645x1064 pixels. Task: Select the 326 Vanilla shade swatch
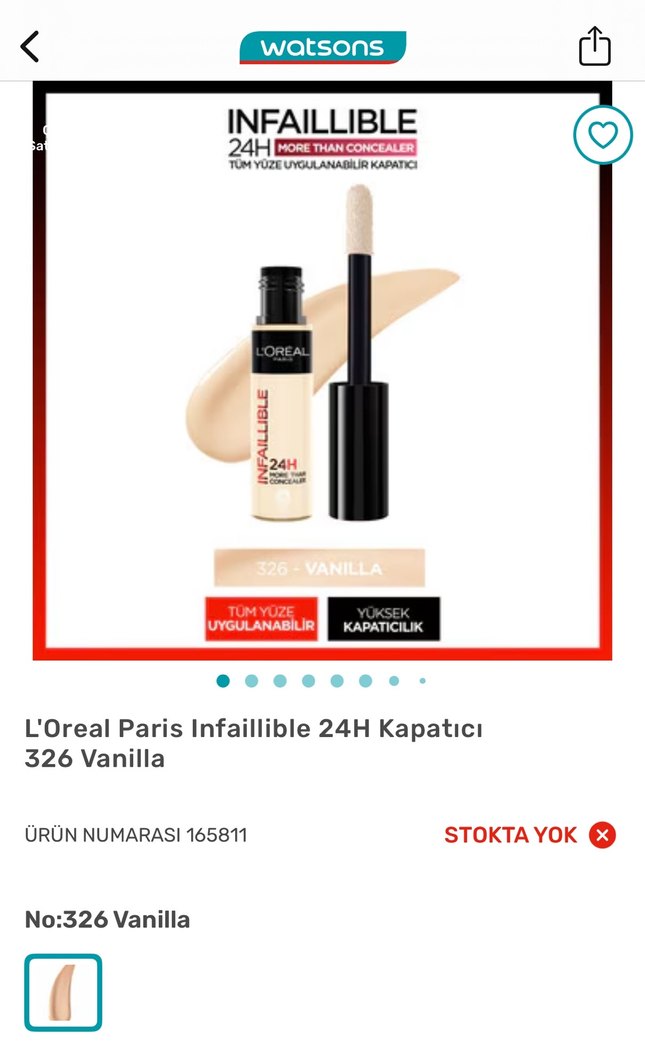[63, 992]
